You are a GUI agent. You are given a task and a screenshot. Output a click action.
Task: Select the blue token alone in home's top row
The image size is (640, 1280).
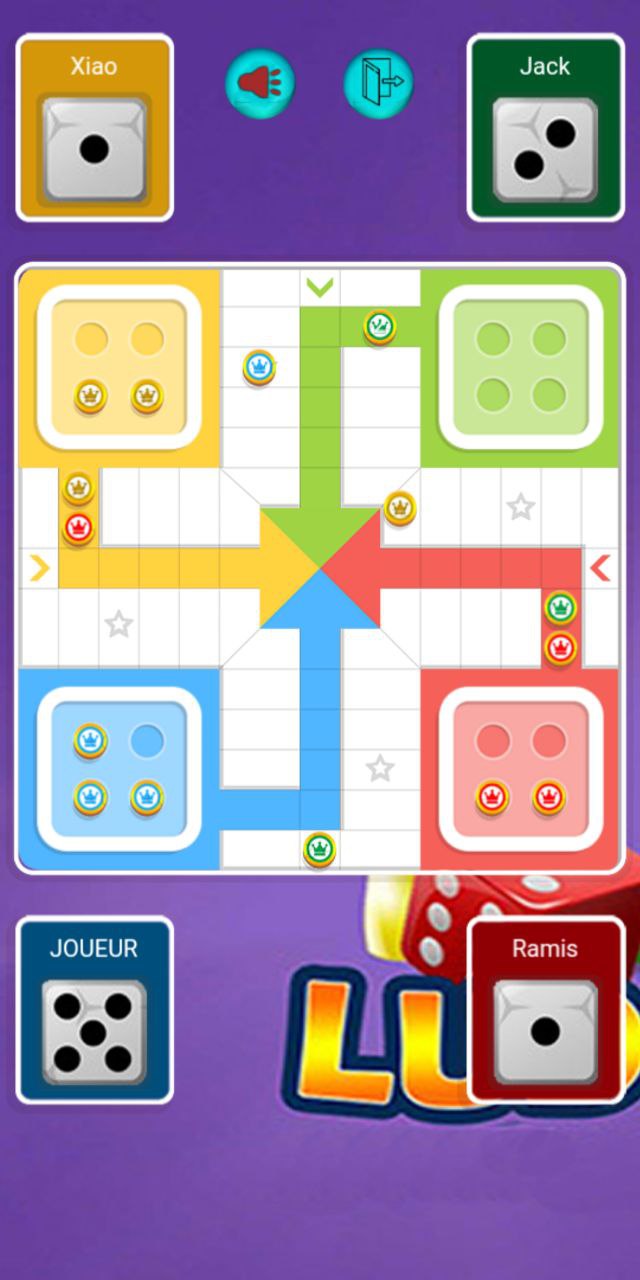[91, 741]
